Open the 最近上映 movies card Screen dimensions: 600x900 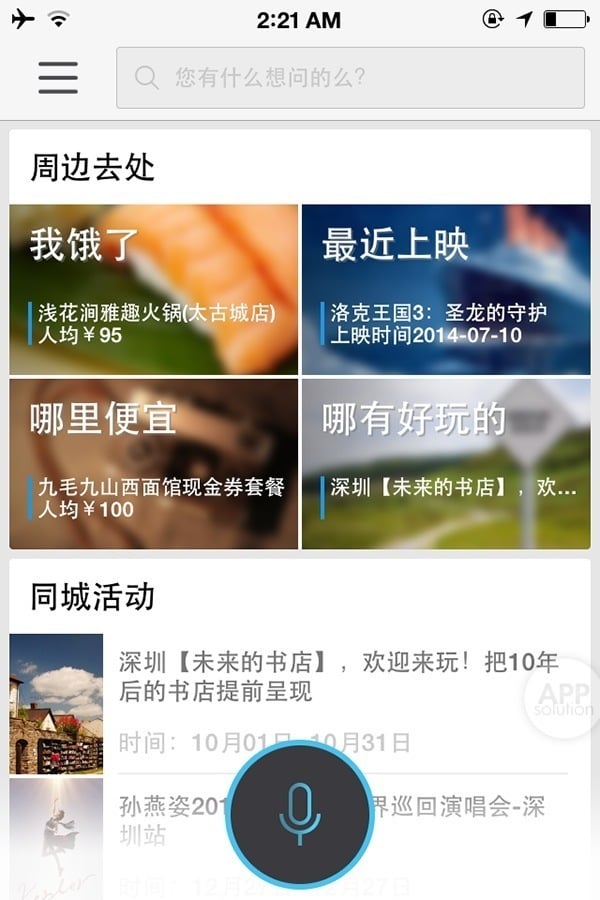pos(446,290)
